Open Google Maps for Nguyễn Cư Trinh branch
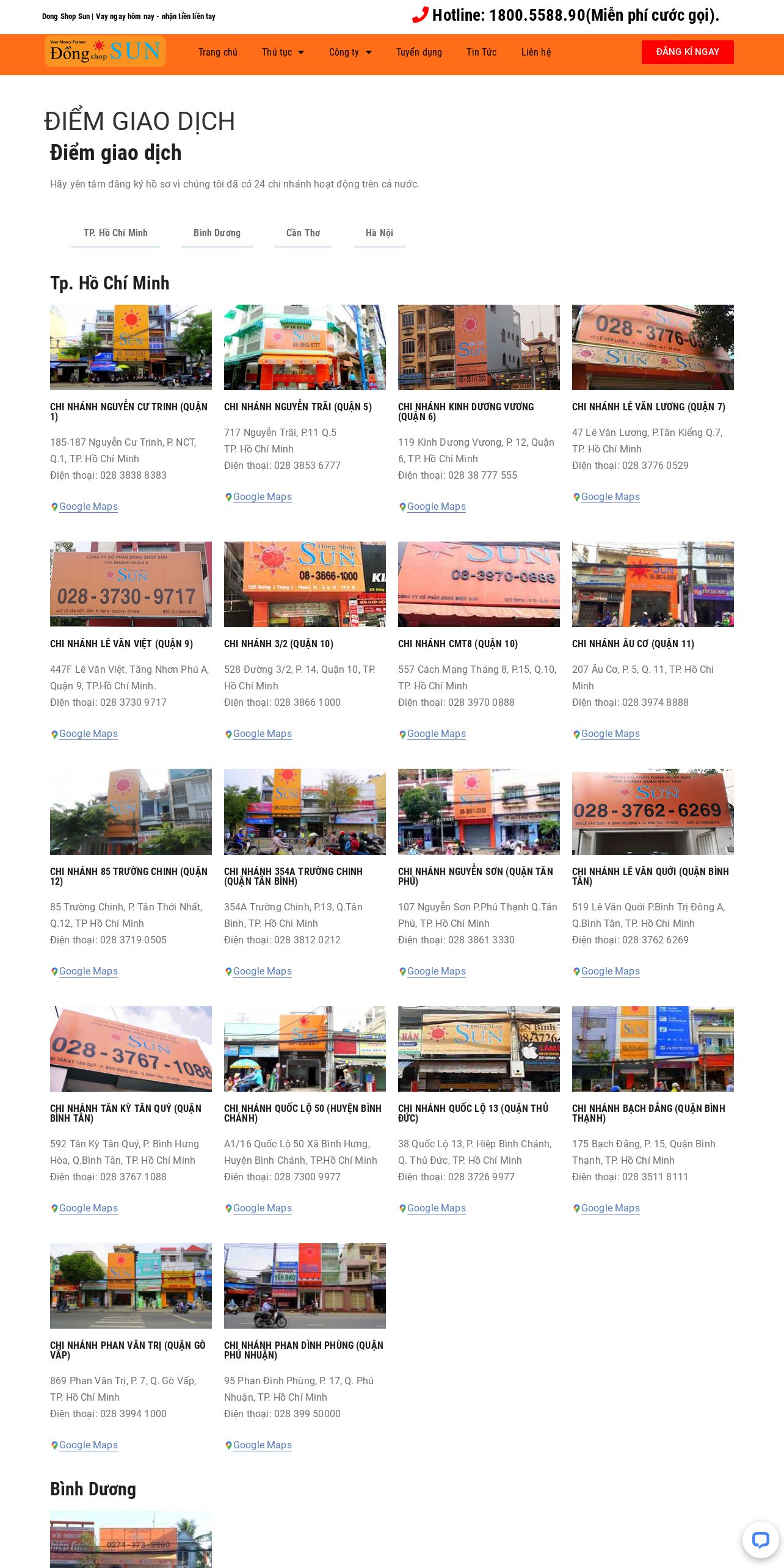 [88, 507]
